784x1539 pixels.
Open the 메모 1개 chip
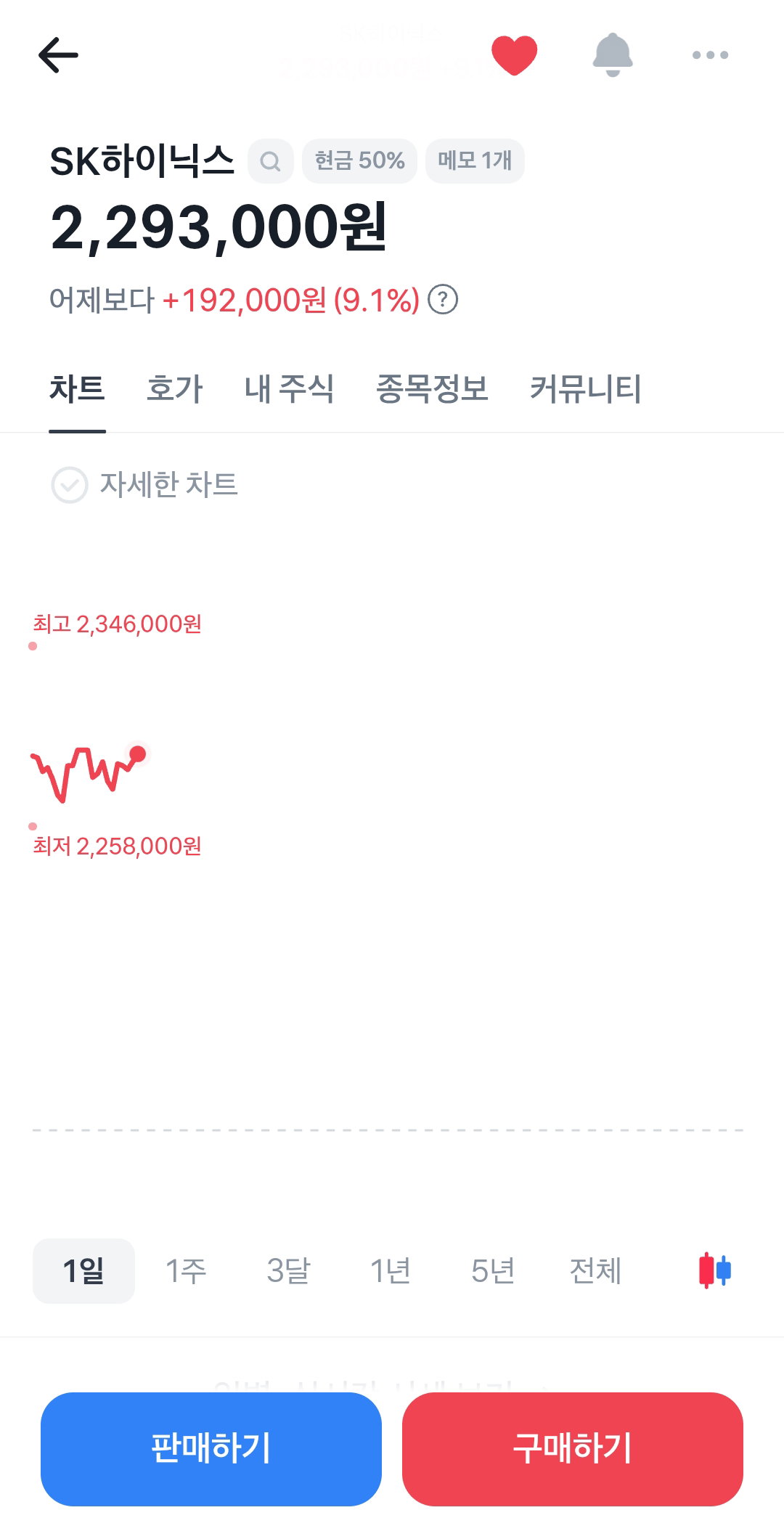coord(475,161)
